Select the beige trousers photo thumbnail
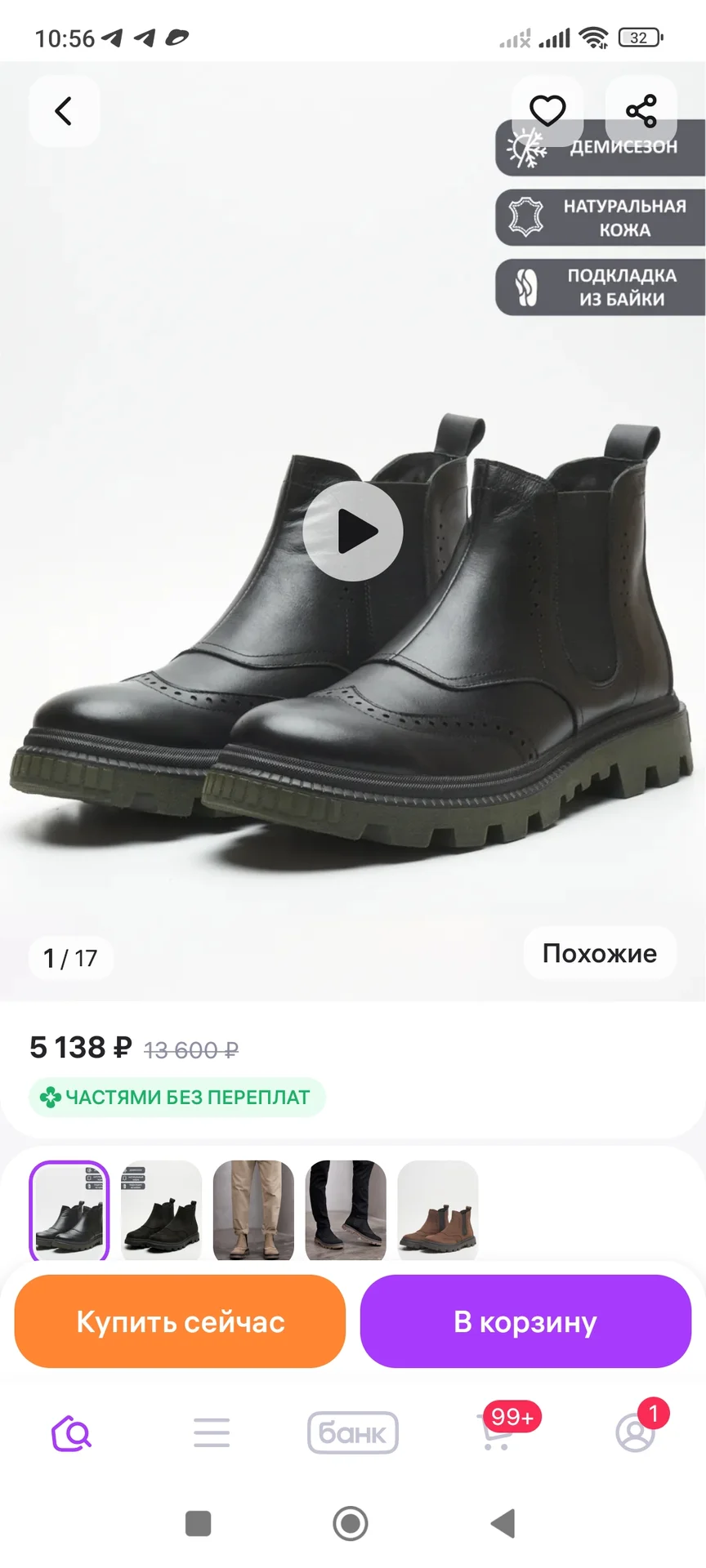 tap(253, 1210)
